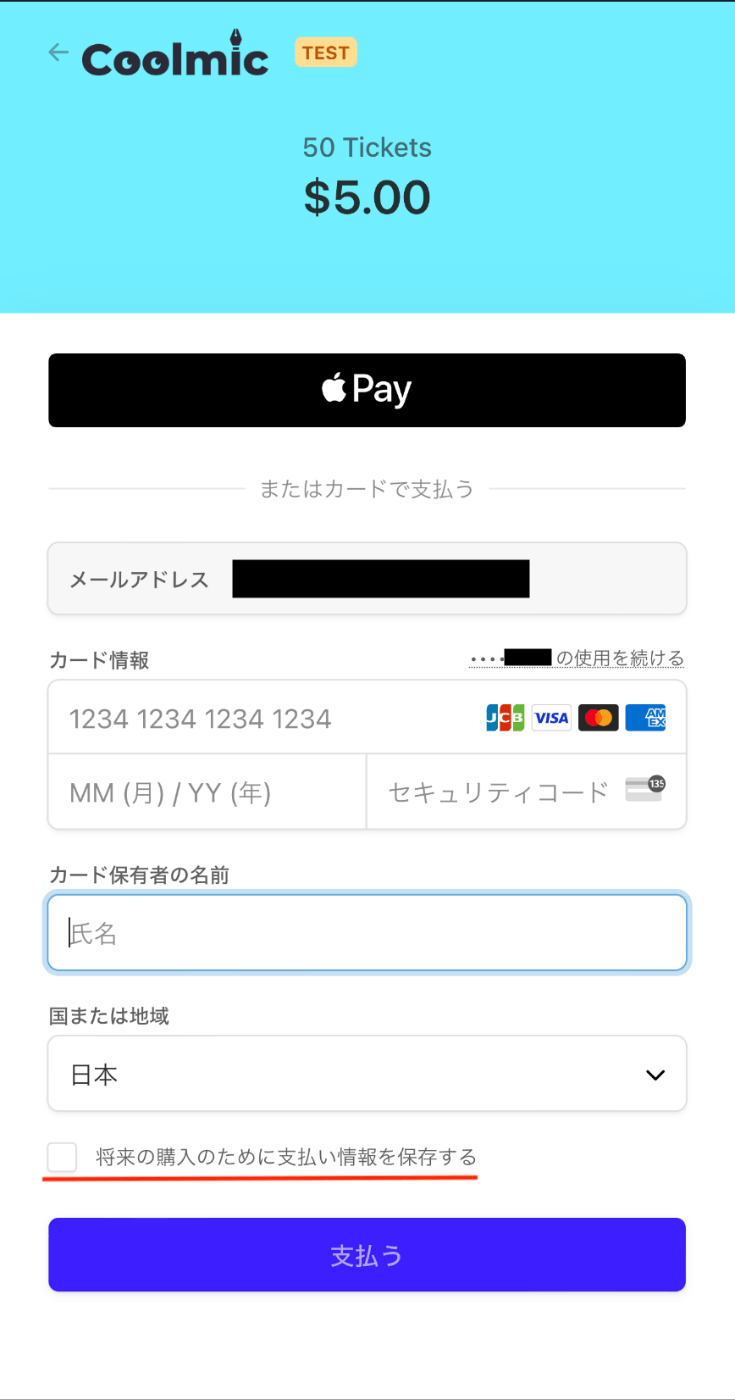Tap the card number field
This screenshot has width=735, height=1400.
pyautogui.click(x=367, y=717)
